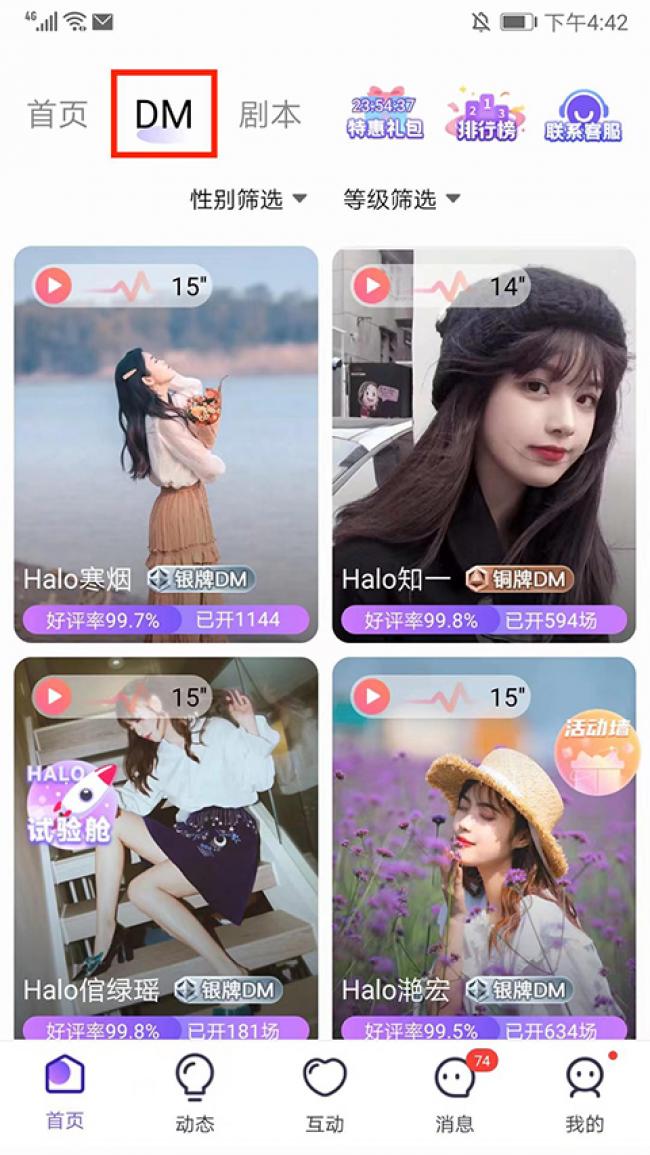This screenshot has height=1155, width=650.
Task: Play the voice clip on Halo知一's card
Action: (x=372, y=286)
